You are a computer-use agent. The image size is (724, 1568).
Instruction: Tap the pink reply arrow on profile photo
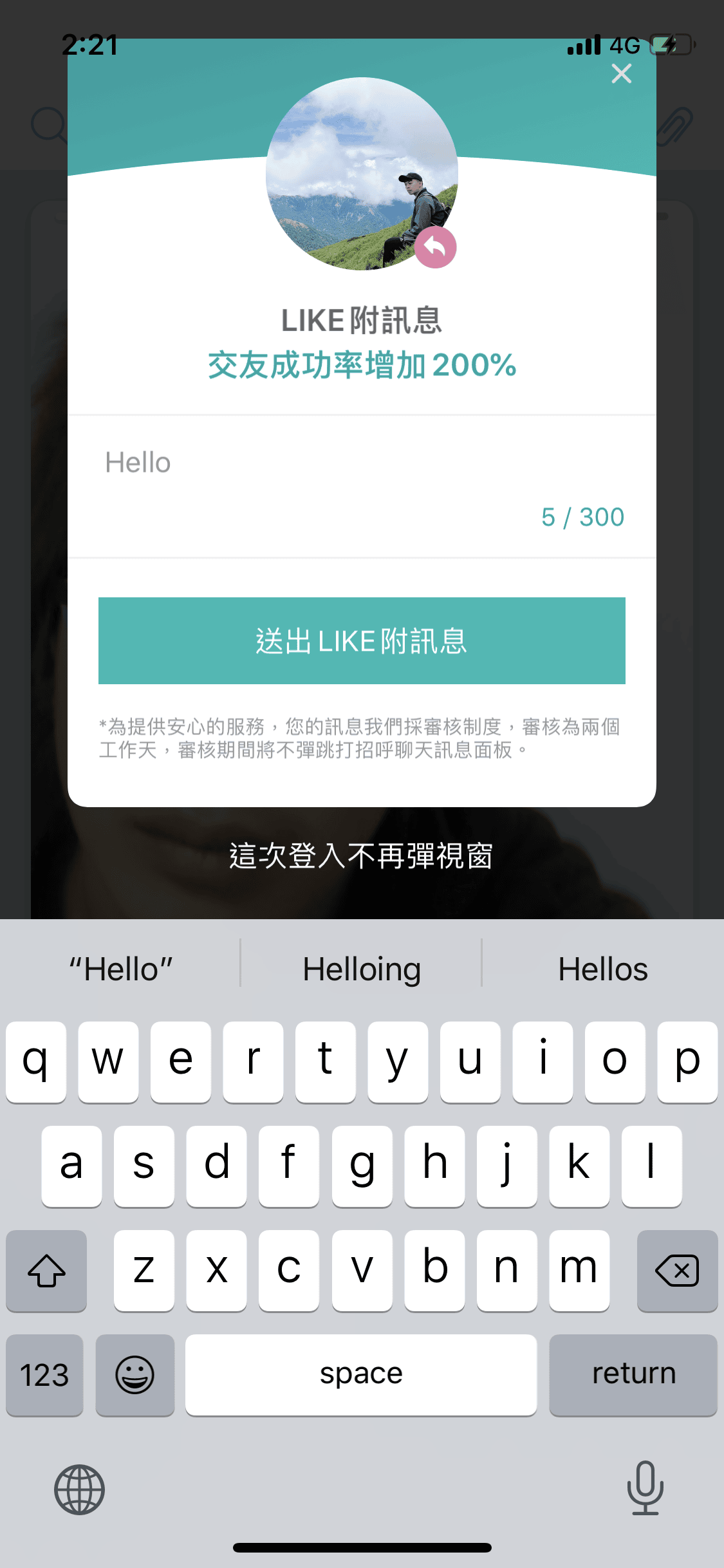tap(435, 247)
